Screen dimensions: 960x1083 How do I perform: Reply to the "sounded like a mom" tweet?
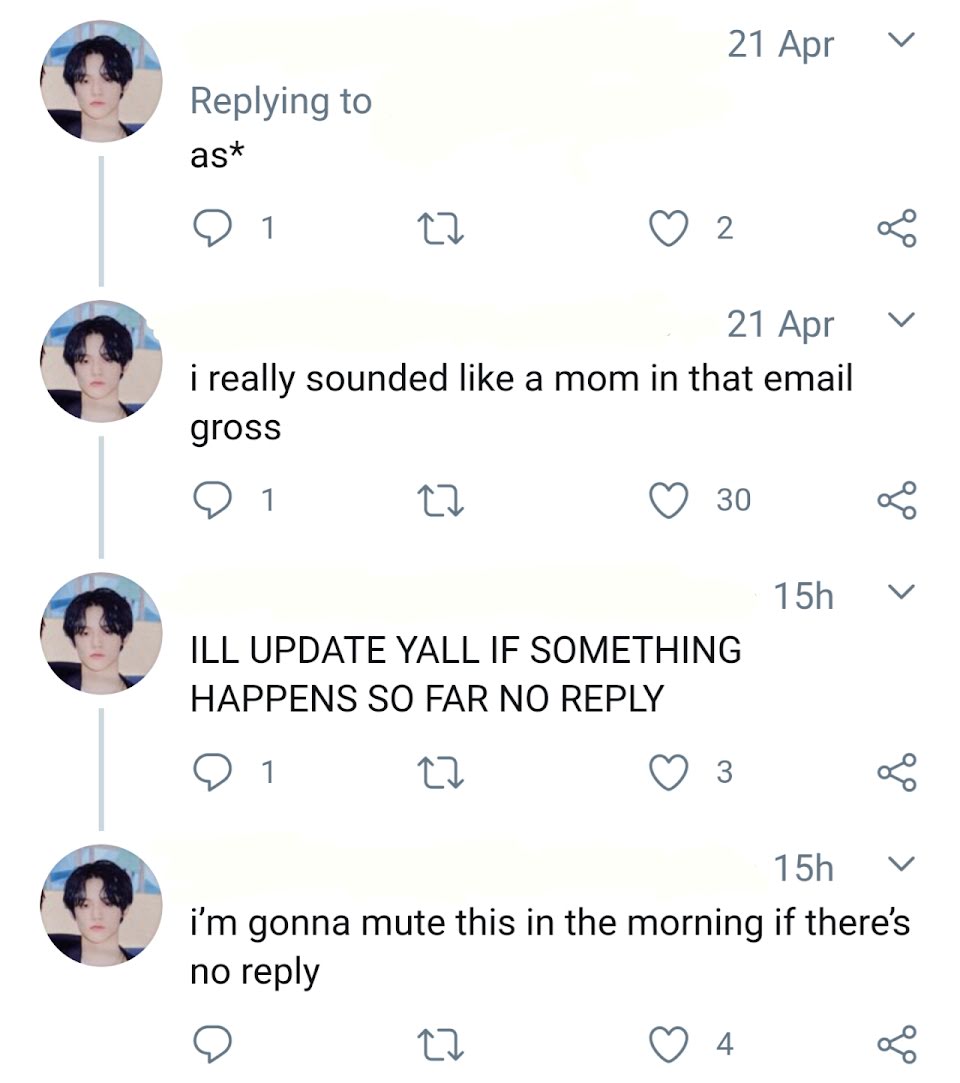click(x=211, y=501)
